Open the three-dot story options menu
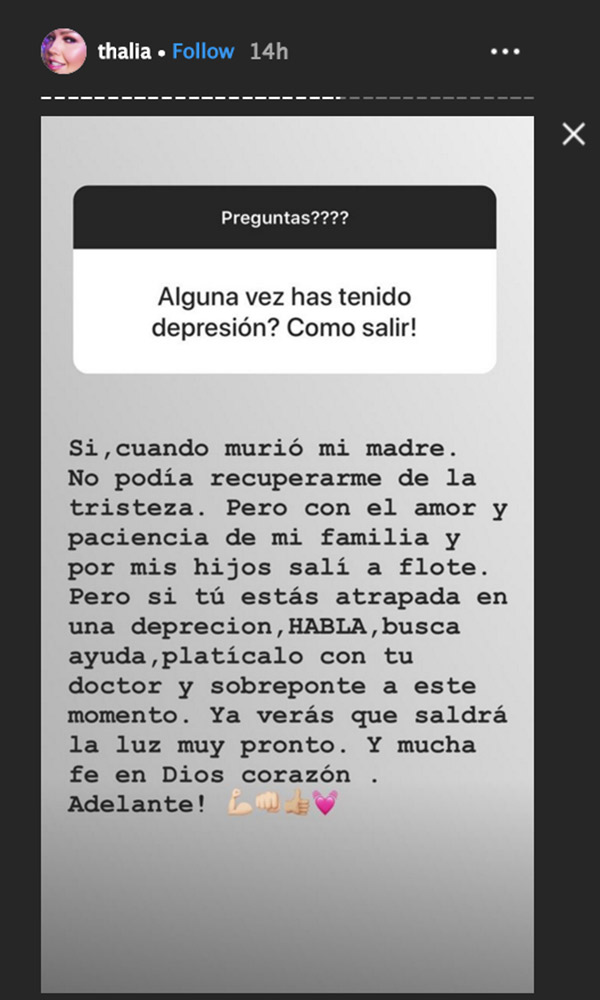This screenshot has height=1000, width=600. coord(505,51)
